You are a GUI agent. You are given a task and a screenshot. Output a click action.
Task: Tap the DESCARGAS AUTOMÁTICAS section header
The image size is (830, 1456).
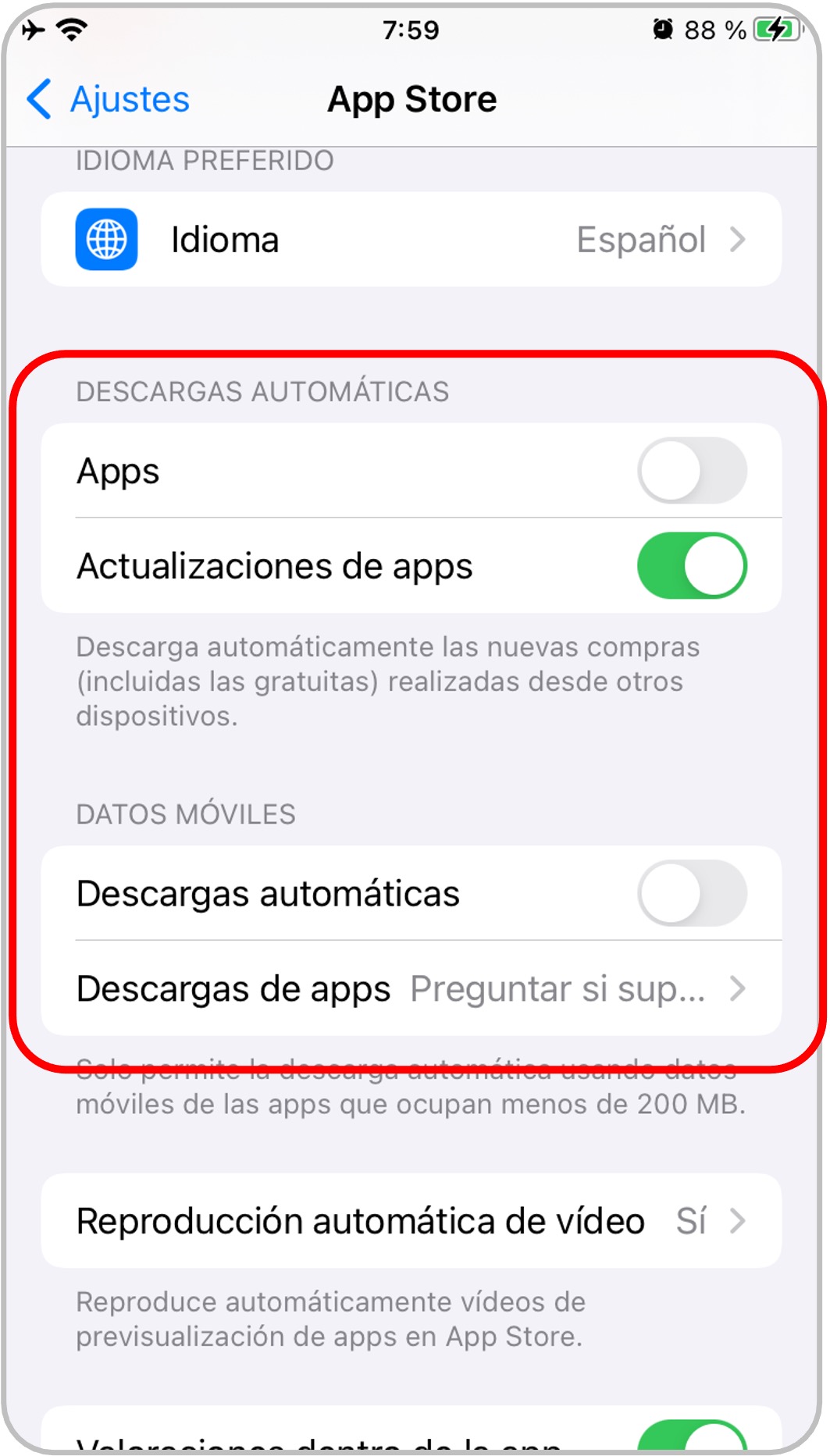pyautogui.click(x=263, y=391)
